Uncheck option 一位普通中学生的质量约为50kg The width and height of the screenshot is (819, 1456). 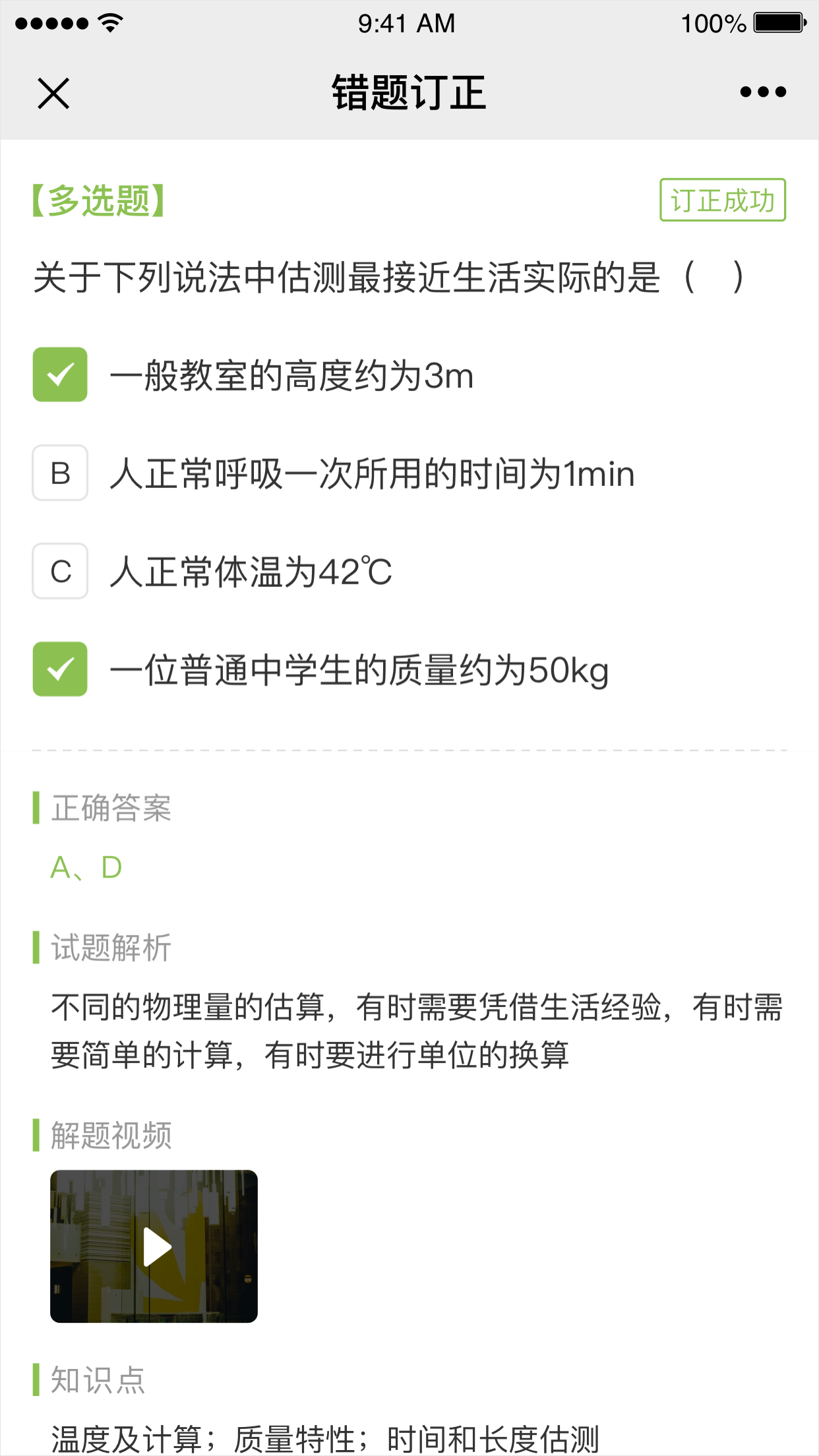coord(60,669)
